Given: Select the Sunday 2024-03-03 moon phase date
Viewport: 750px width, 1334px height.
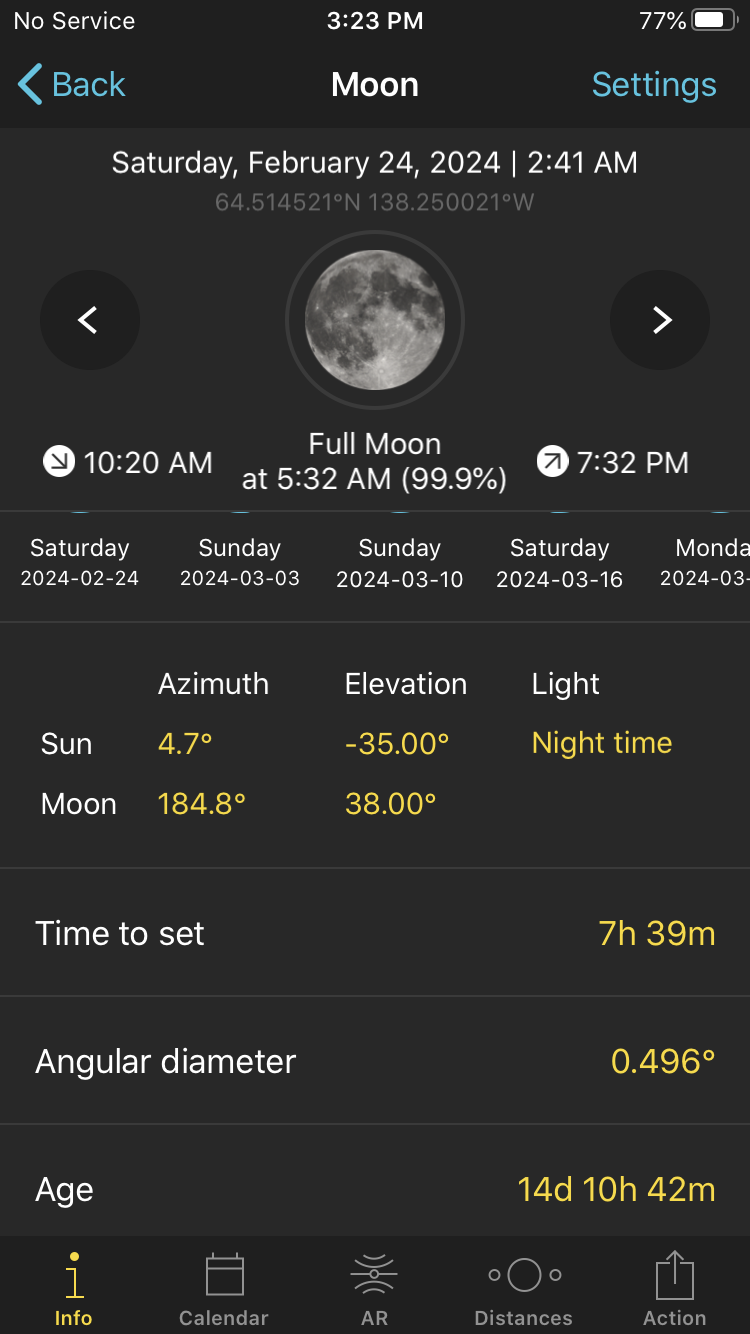Looking at the screenshot, I should pyautogui.click(x=240, y=562).
